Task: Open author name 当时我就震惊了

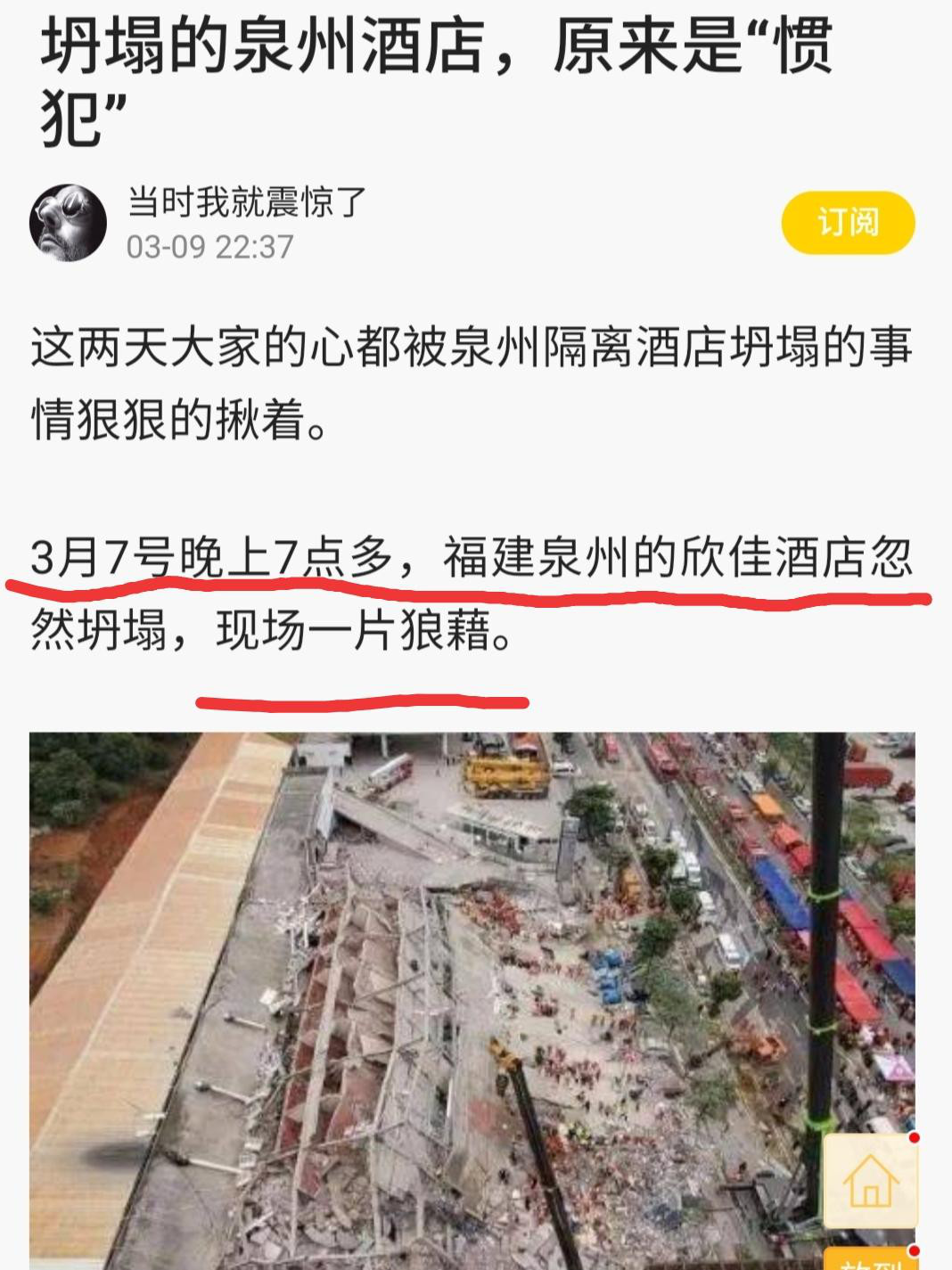Action: click(x=247, y=202)
